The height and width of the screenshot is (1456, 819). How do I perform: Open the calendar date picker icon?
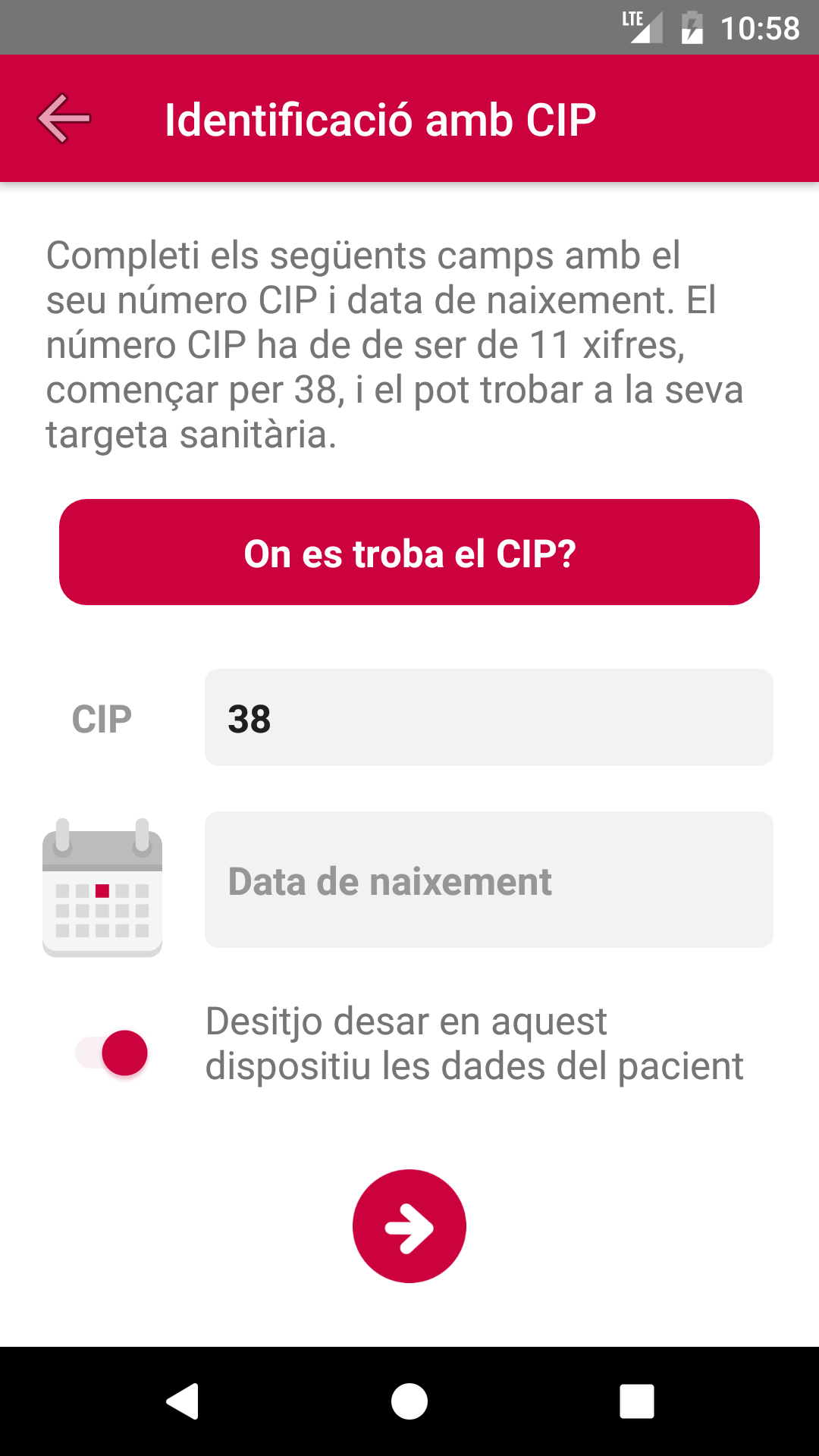[102, 887]
